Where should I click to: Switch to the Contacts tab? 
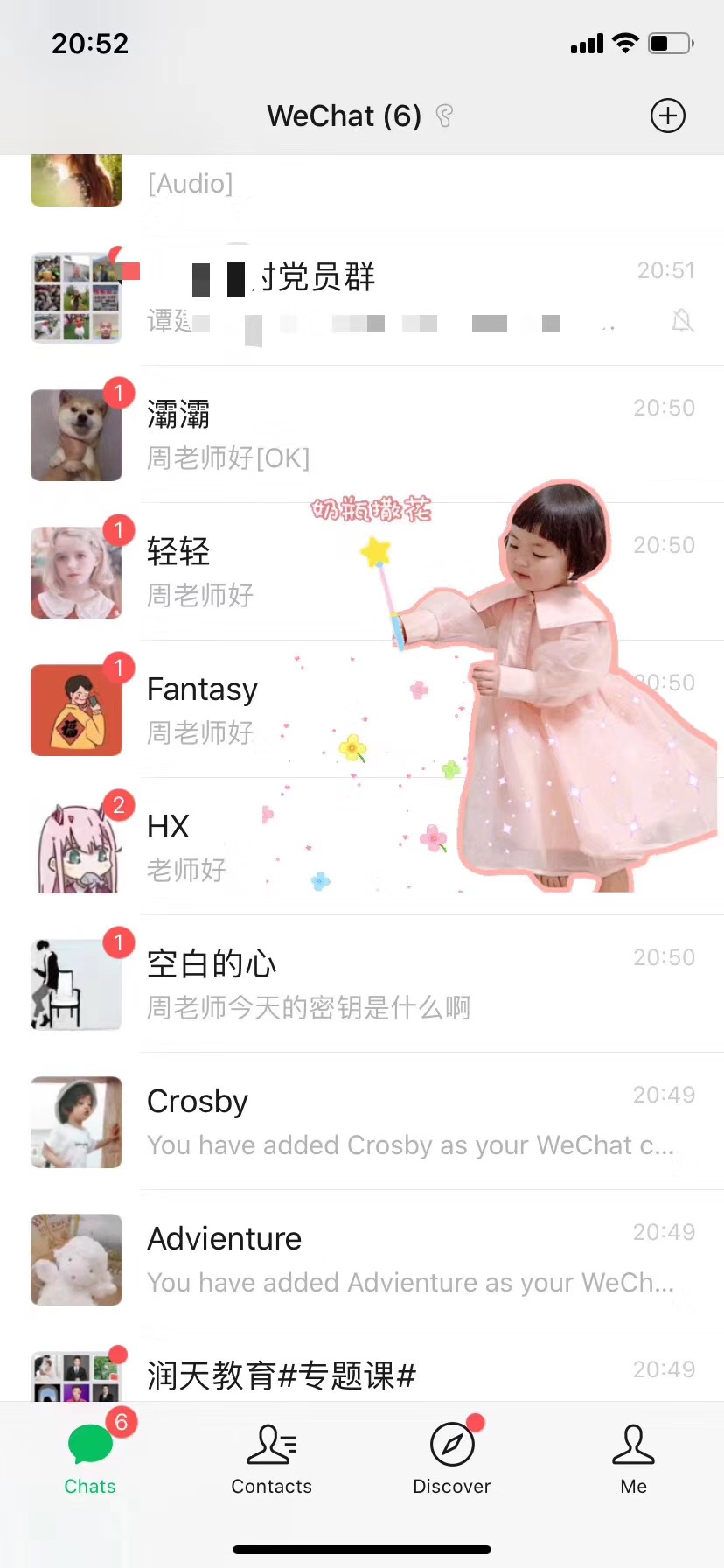point(271,1459)
